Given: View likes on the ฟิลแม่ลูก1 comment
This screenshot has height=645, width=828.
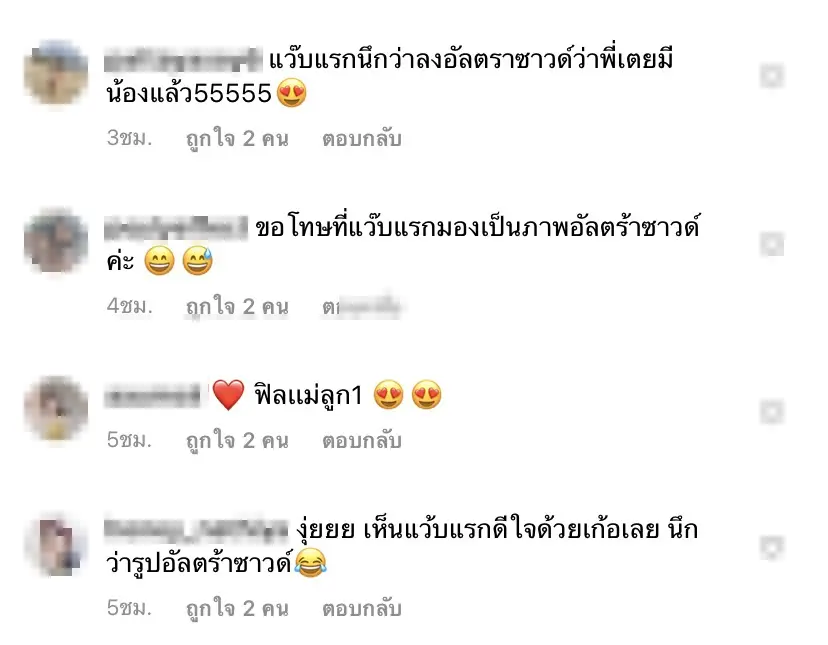Looking at the screenshot, I should click(x=236, y=440).
